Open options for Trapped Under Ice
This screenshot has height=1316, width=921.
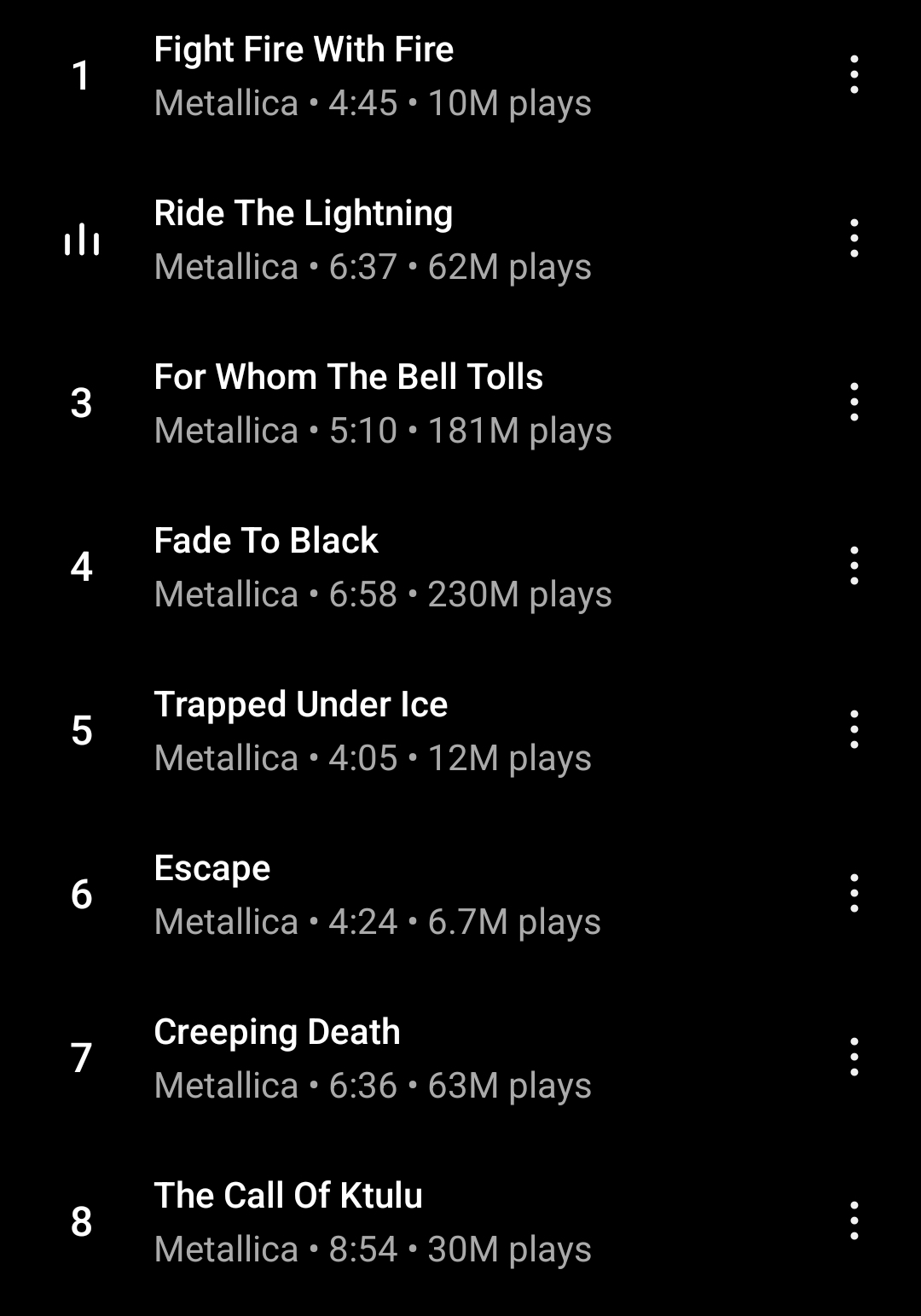tap(854, 730)
